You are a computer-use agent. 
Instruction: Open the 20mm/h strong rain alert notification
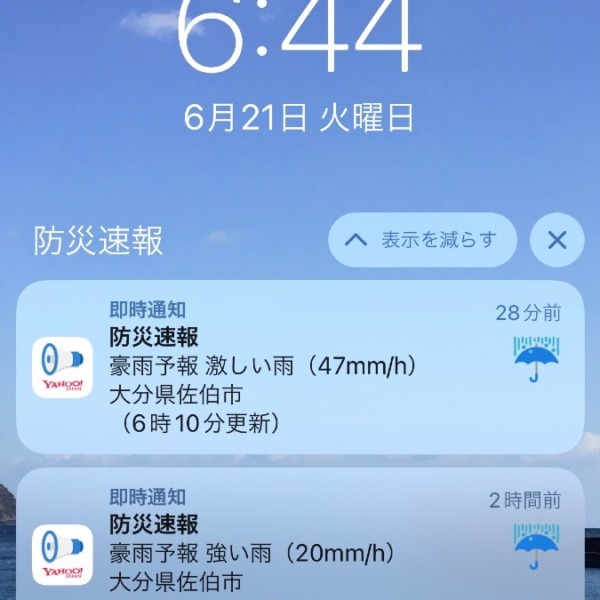(300, 540)
